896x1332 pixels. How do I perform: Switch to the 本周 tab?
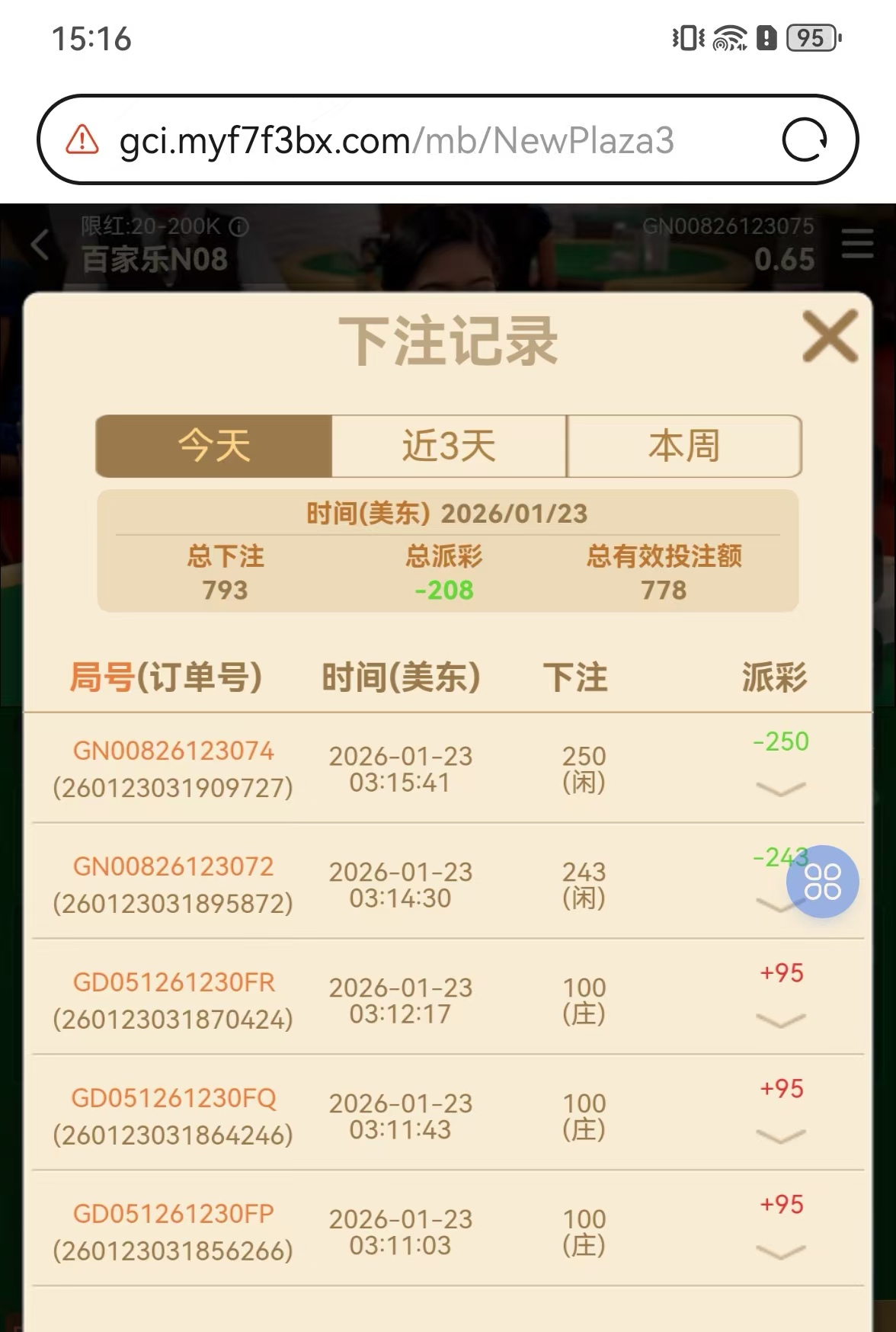tap(684, 447)
